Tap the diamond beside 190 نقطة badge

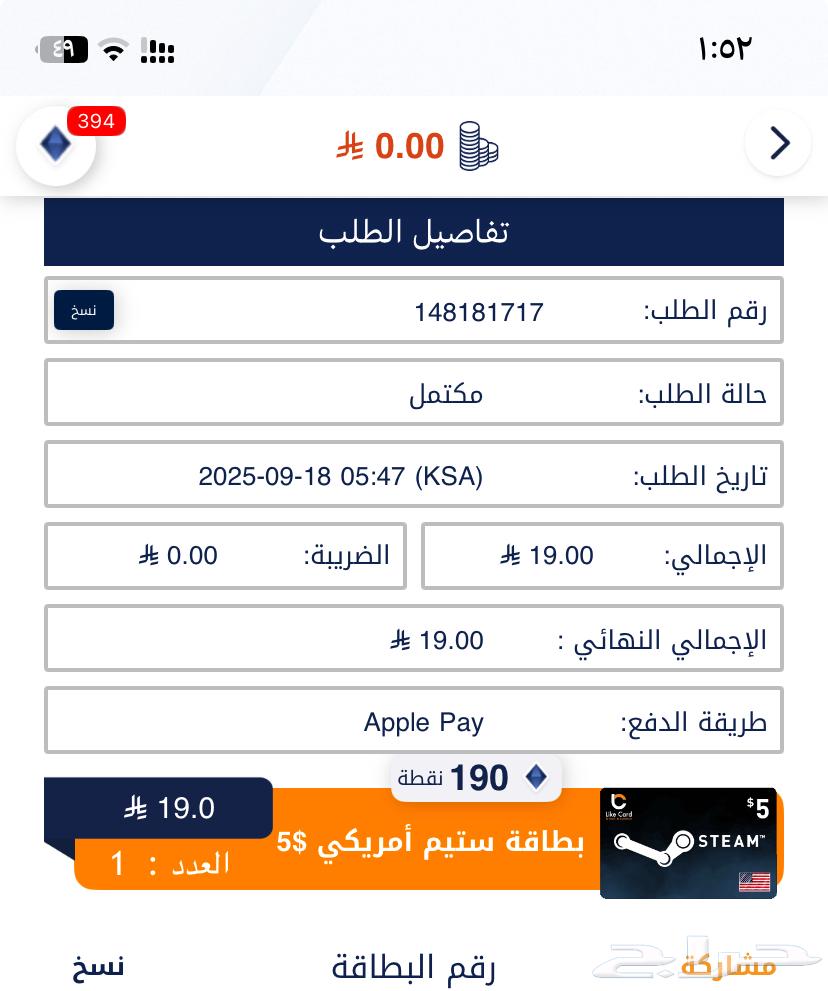[x=537, y=777]
